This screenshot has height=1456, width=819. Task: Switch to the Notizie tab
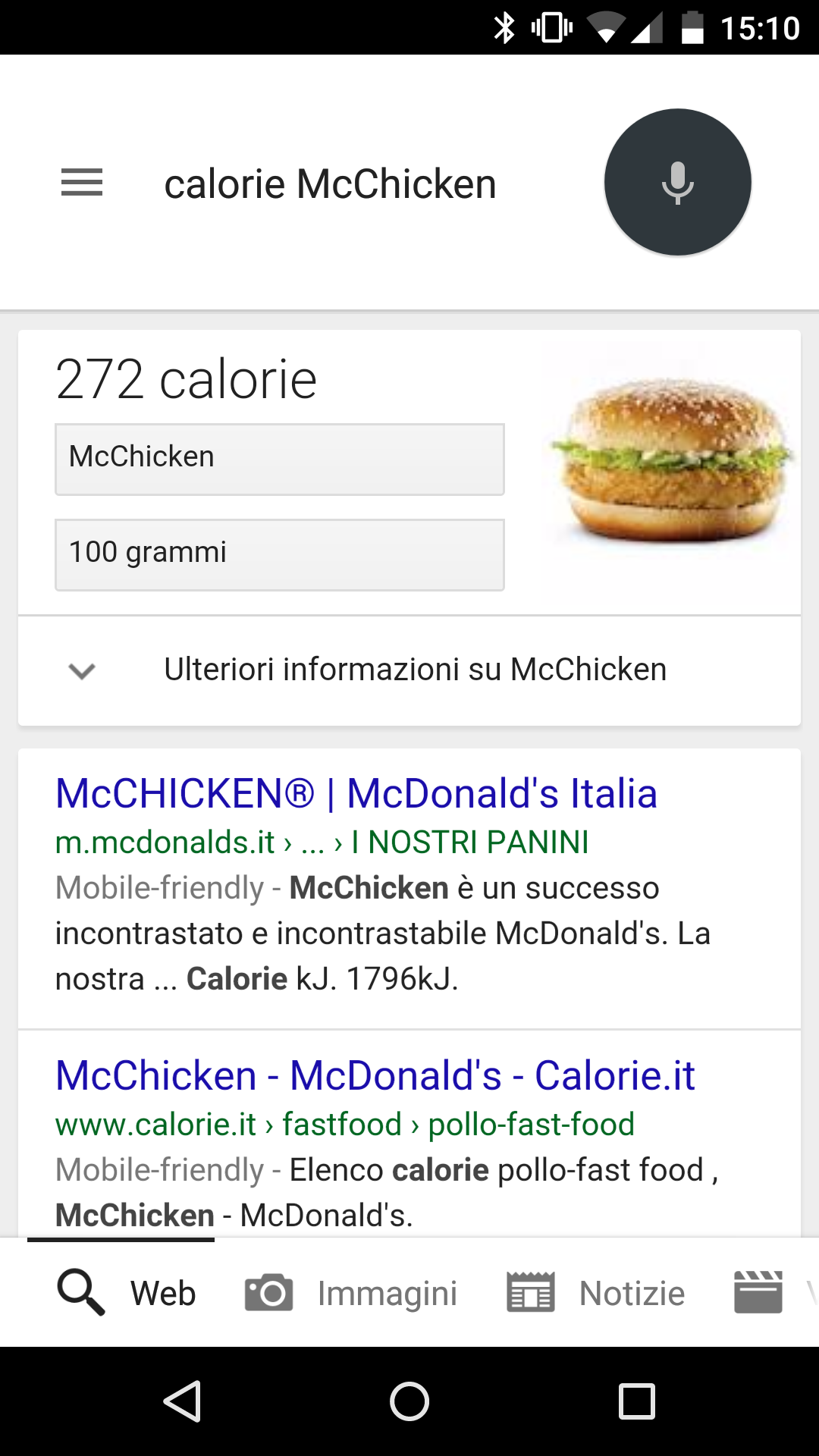tap(596, 1294)
